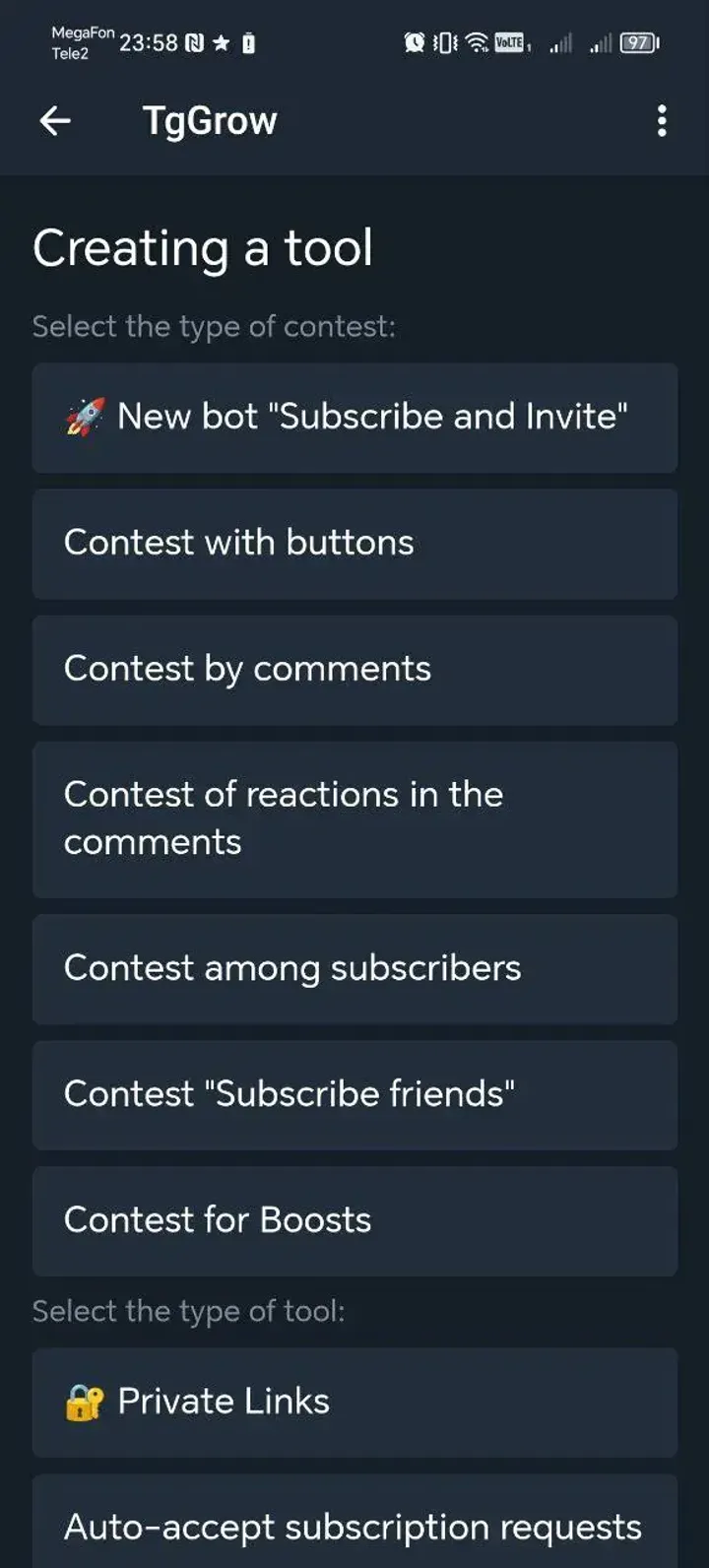
Task: Open the three-dot overflow menu
Action: point(662,120)
